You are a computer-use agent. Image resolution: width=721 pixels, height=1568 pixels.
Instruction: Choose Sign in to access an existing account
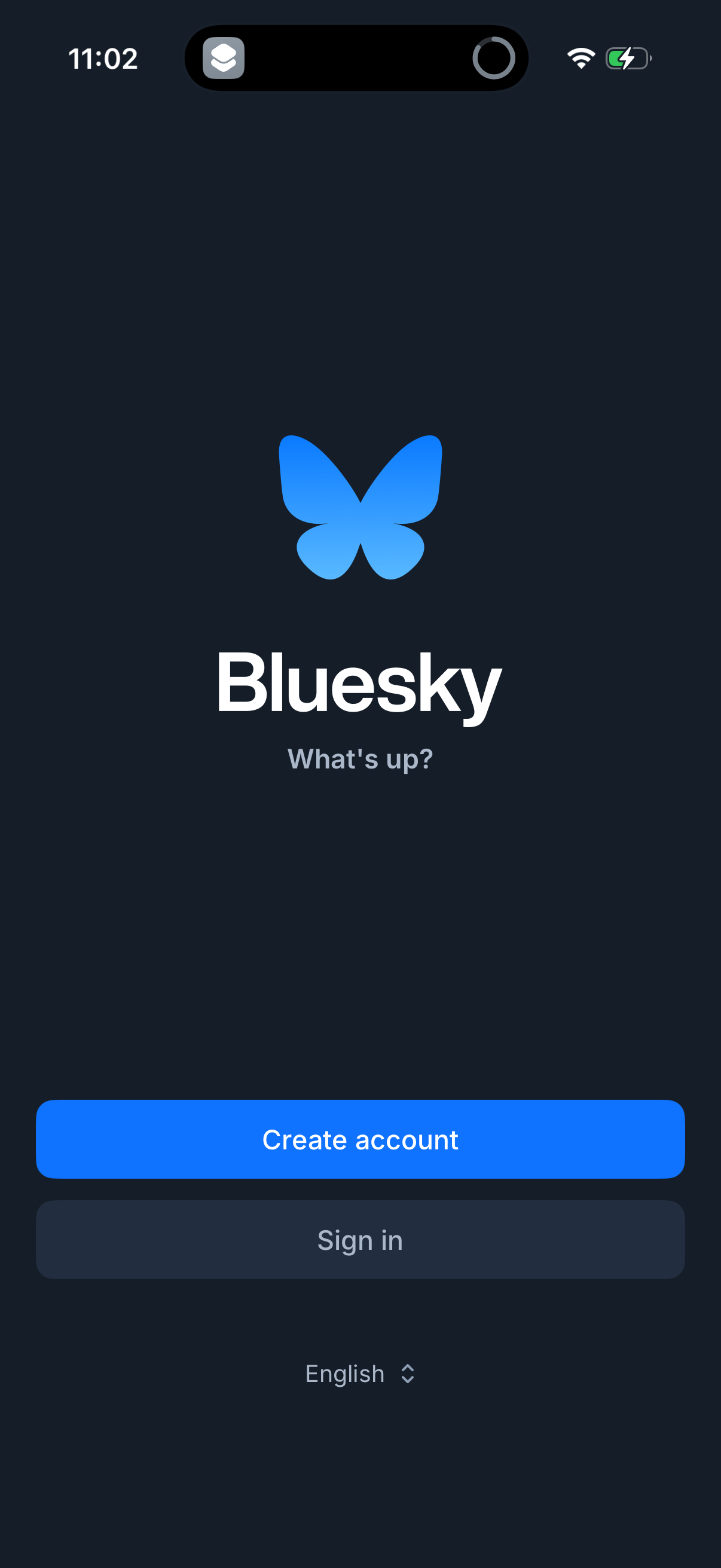click(x=360, y=1240)
